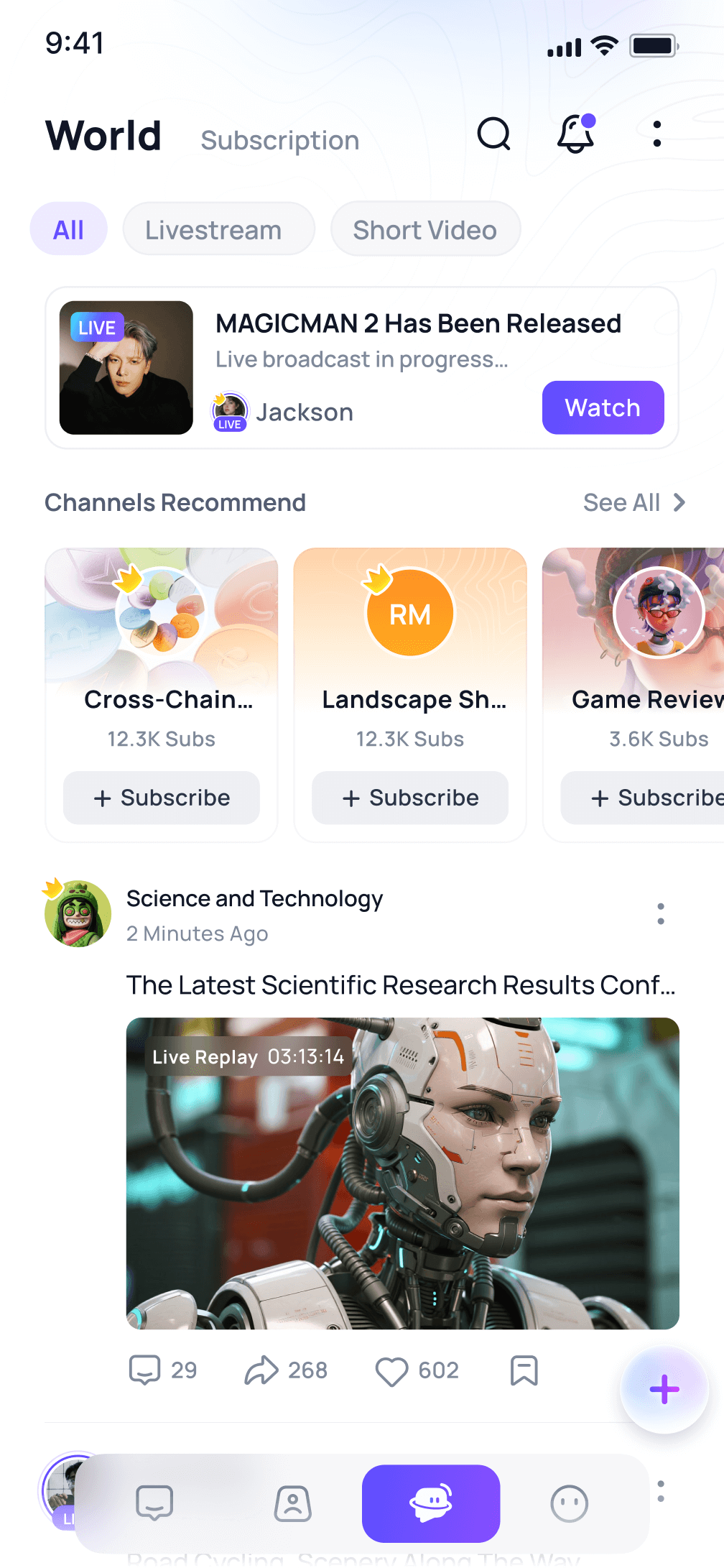Create a new post with the plus button
Image resolution: width=724 pixels, height=1568 pixels.
[664, 1389]
